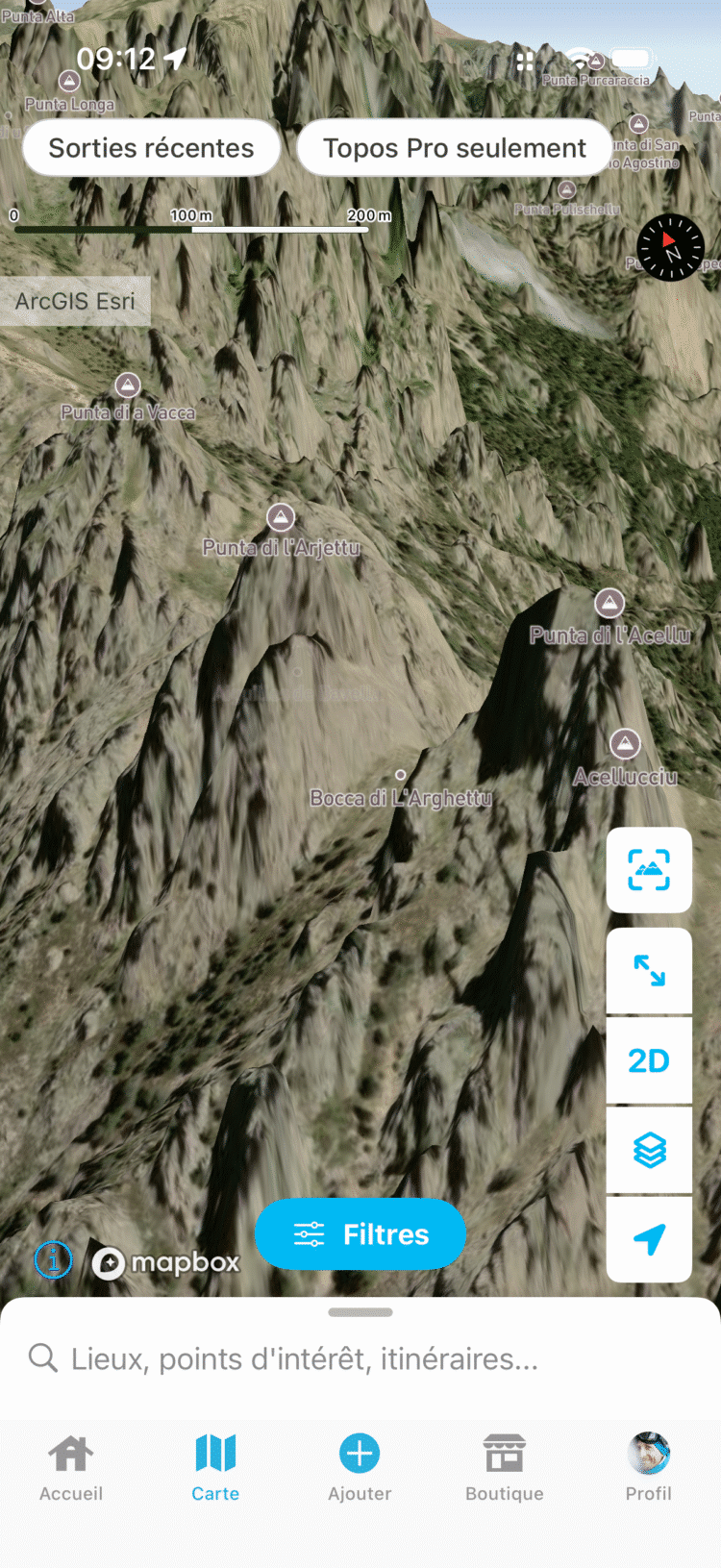Switch the map to 2D mode
The image size is (721, 1568).
pos(648,1060)
